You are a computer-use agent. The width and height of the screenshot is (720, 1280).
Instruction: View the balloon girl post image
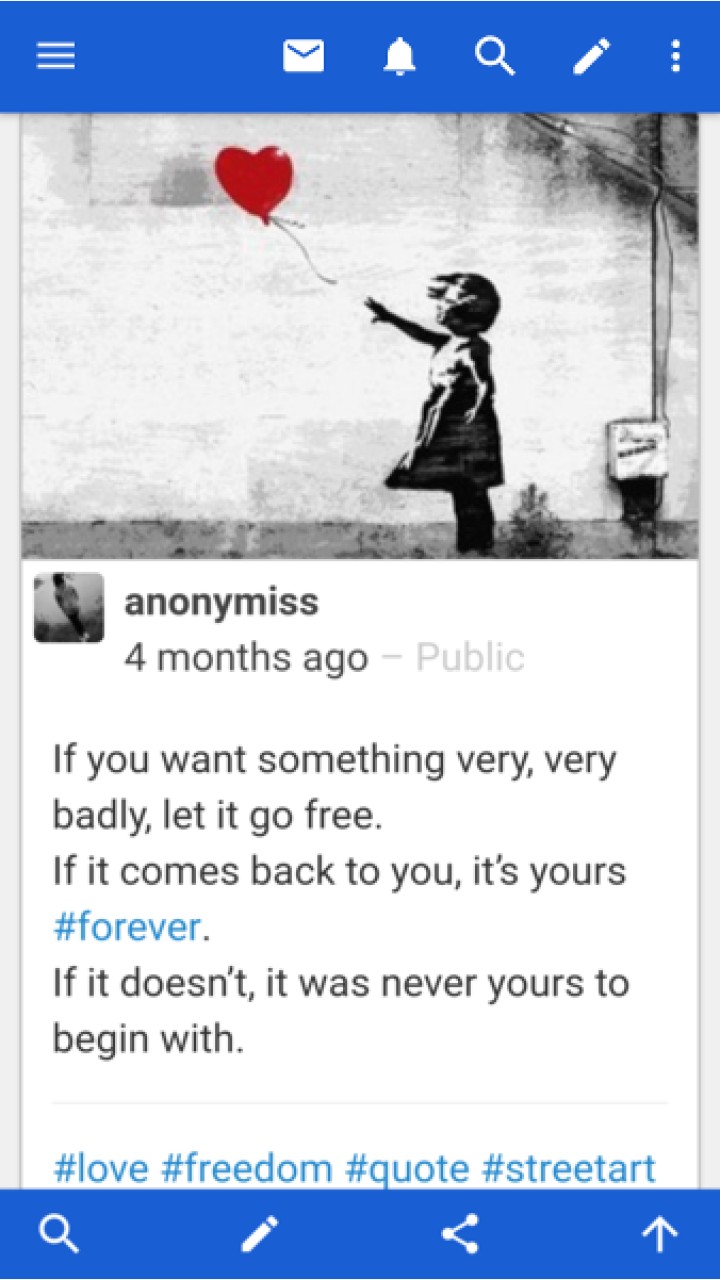(360, 335)
